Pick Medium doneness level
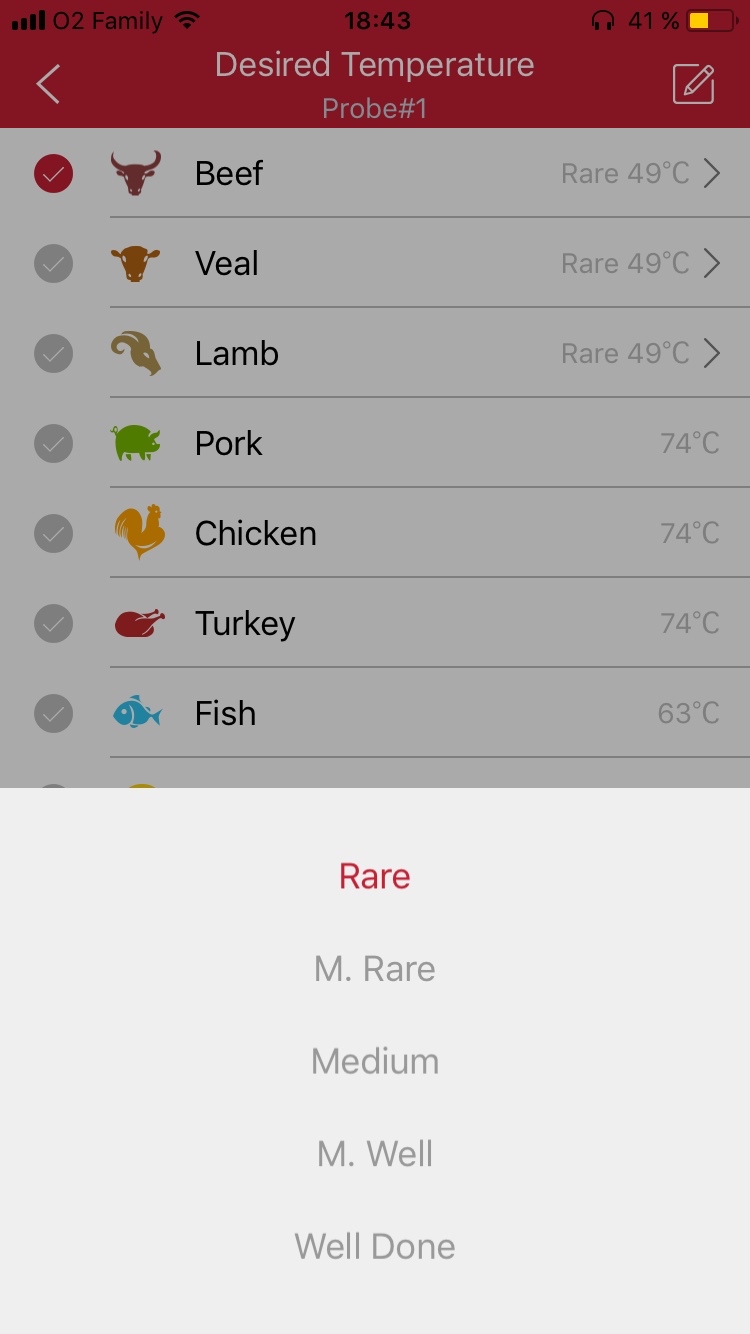The width and height of the screenshot is (750, 1334). click(x=375, y=1061)
